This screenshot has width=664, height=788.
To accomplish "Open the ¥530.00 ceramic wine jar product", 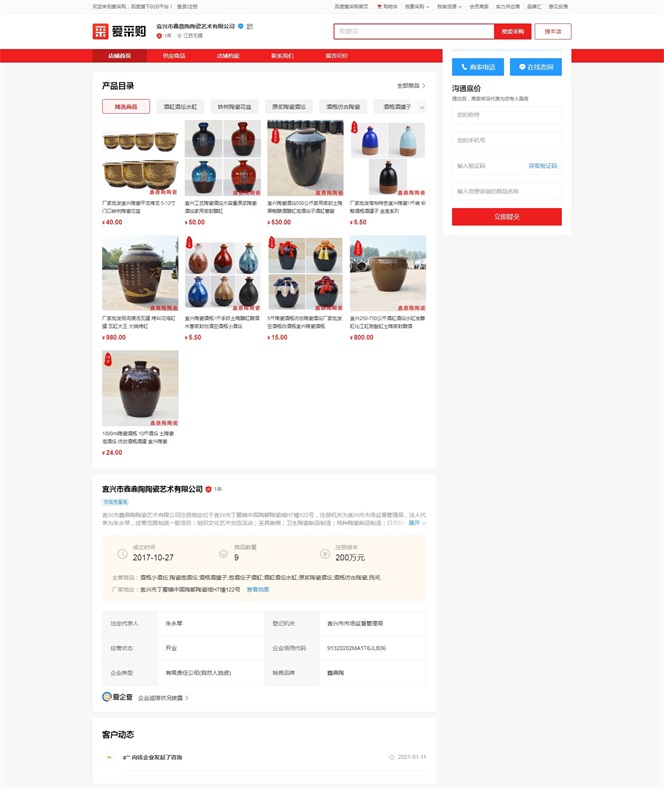I will [305, 159].
